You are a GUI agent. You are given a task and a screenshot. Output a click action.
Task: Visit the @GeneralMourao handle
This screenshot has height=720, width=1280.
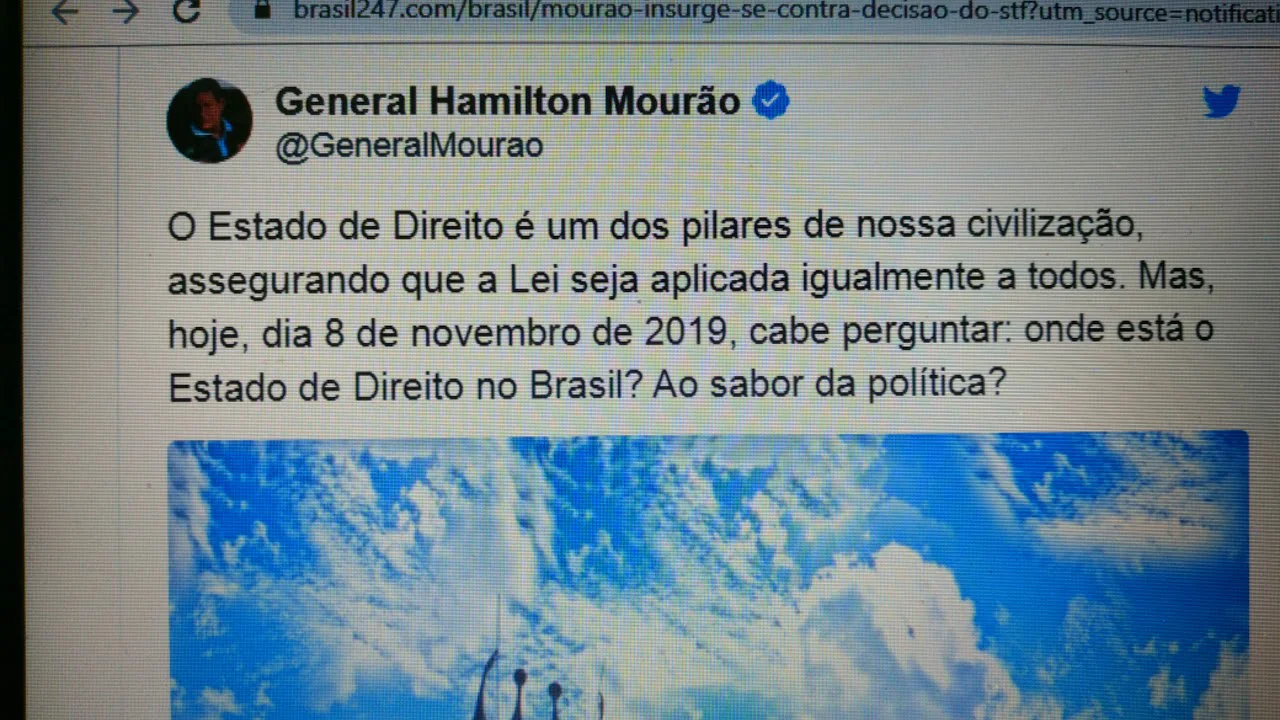pos(409,146)
